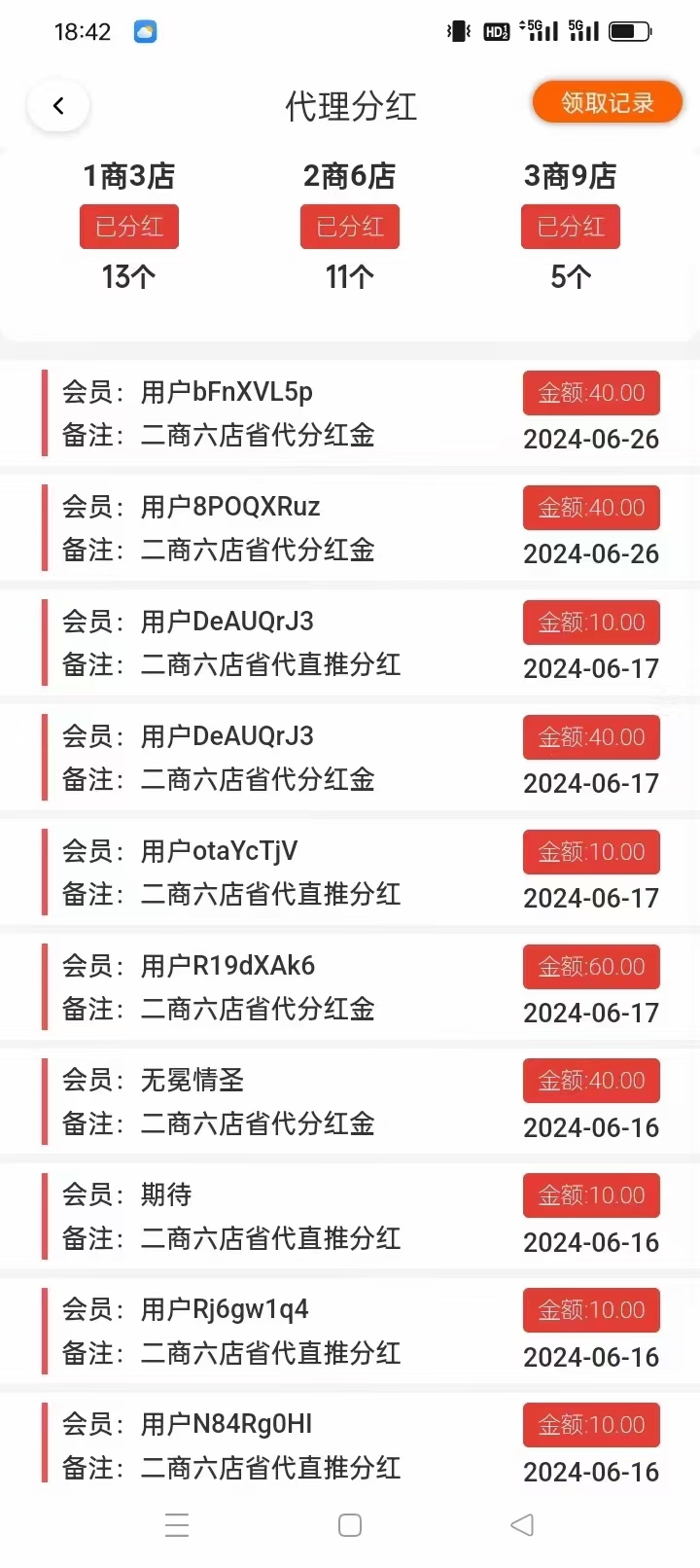
Task: Go back using the top-left arrow
Action: (58, 106)
